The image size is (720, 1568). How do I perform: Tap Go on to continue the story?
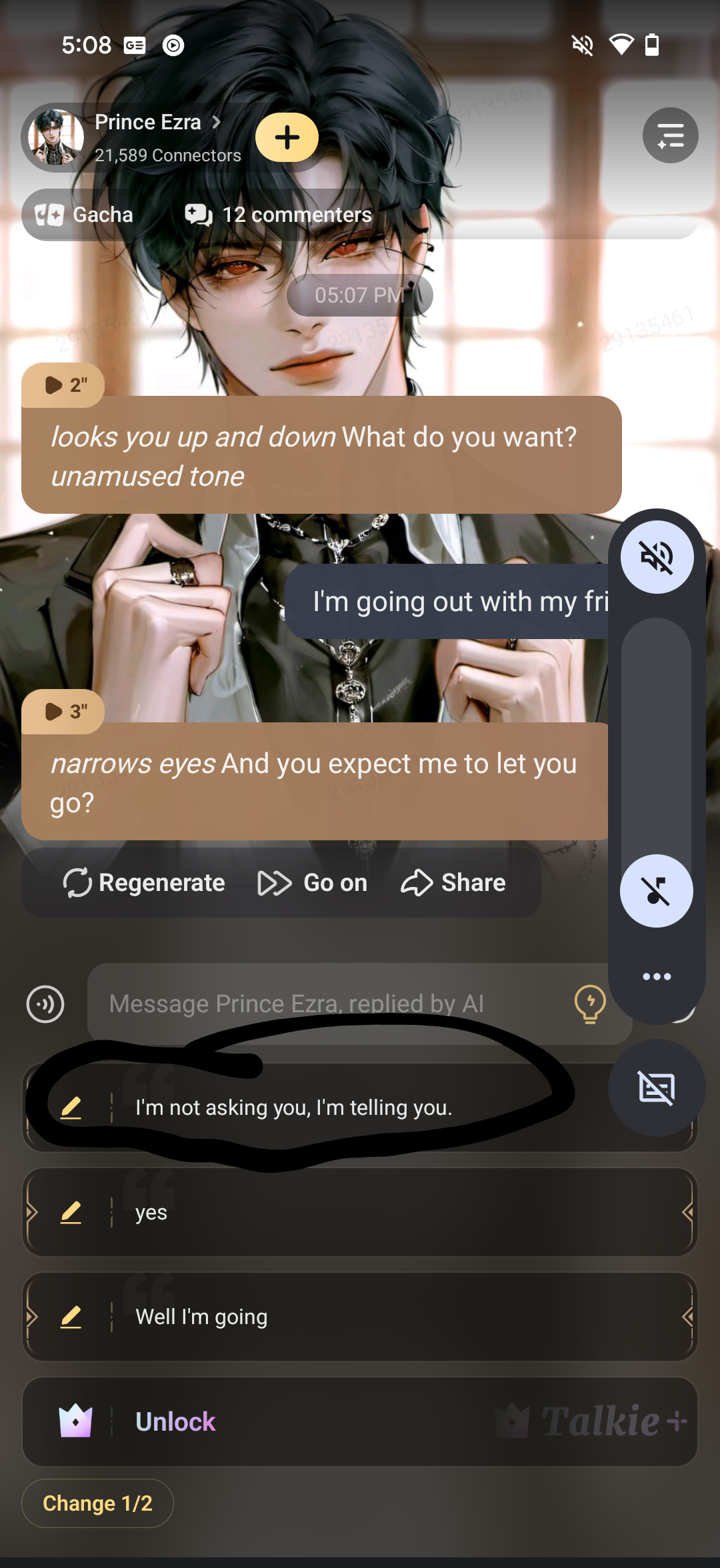coord(313,883)
